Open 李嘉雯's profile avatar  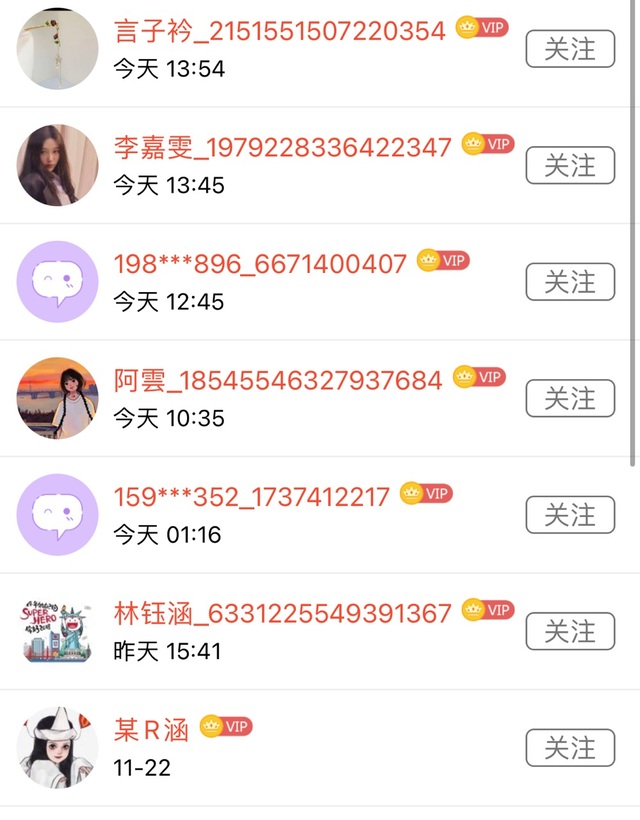tap(58, 165)
